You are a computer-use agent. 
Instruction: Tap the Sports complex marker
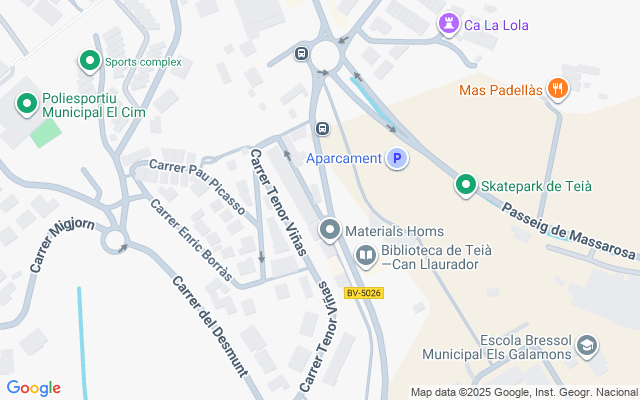click(91, 62)
